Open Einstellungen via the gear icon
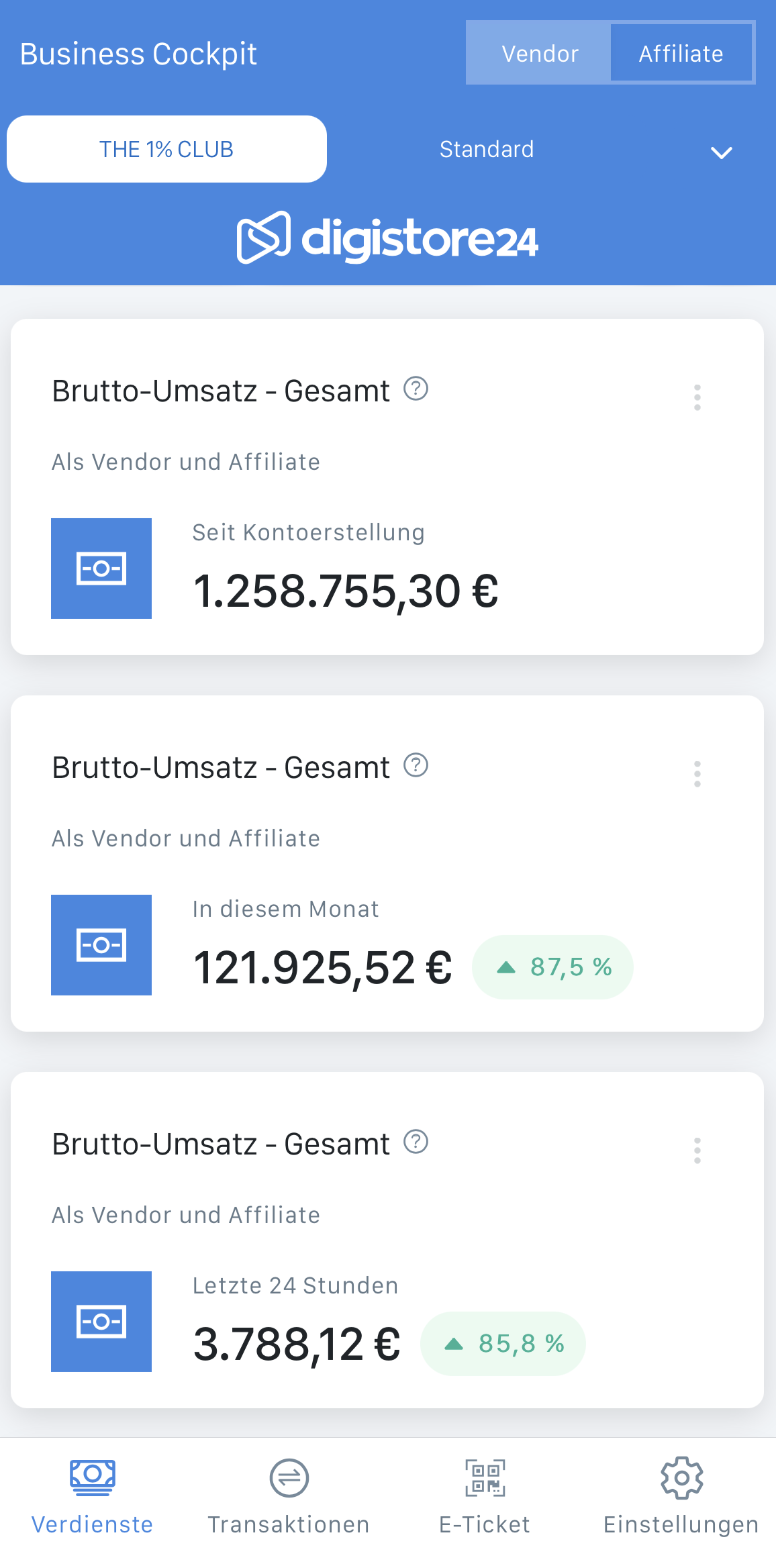 pos(681,1477)
